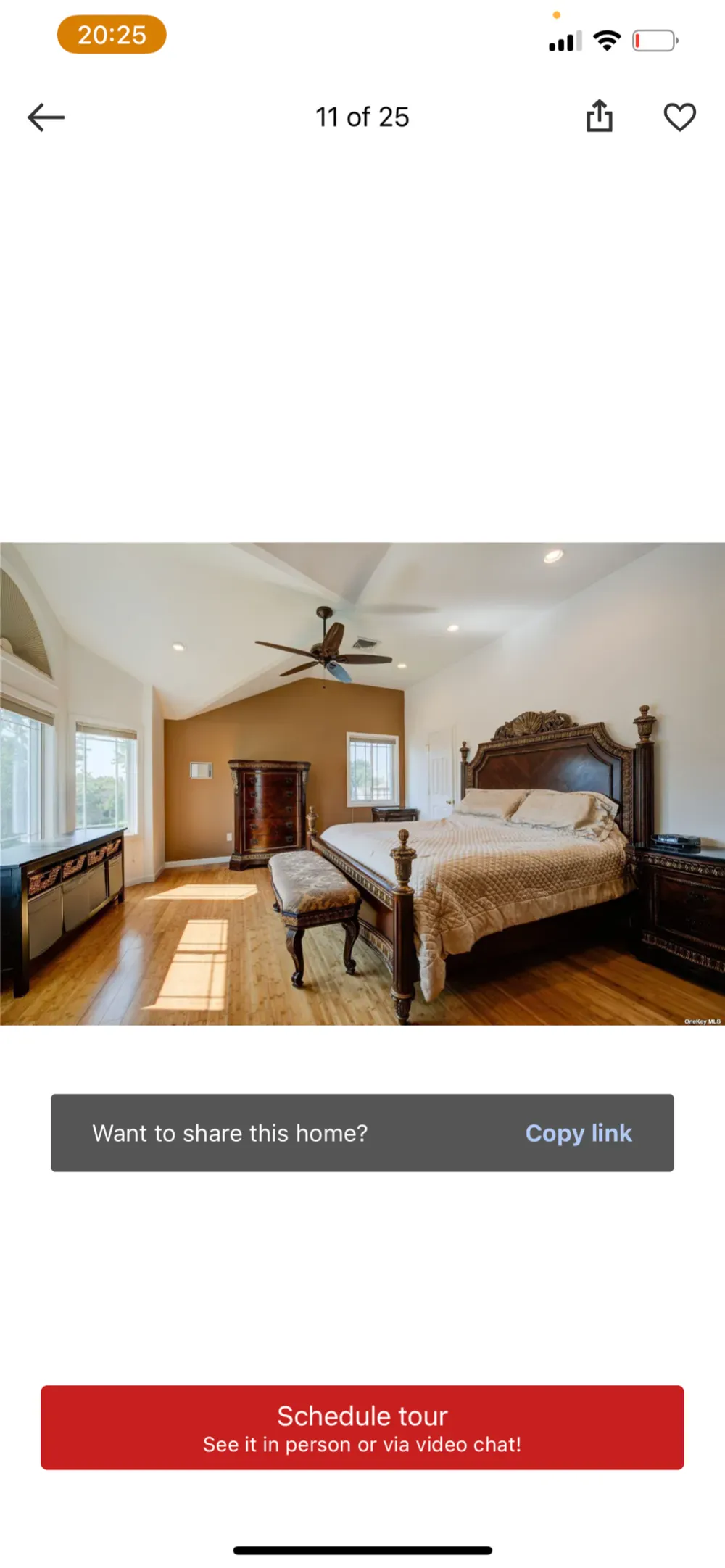
Task: Go back using the arrow icon
Action: [x=46, y=117]
